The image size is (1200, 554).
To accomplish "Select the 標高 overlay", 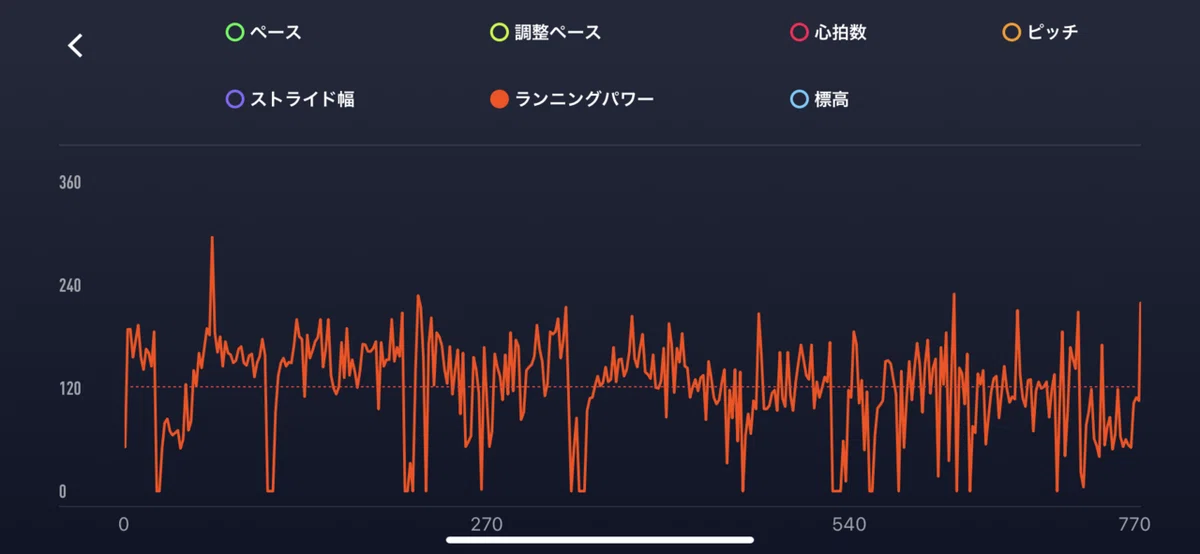I will click(819, 100).
